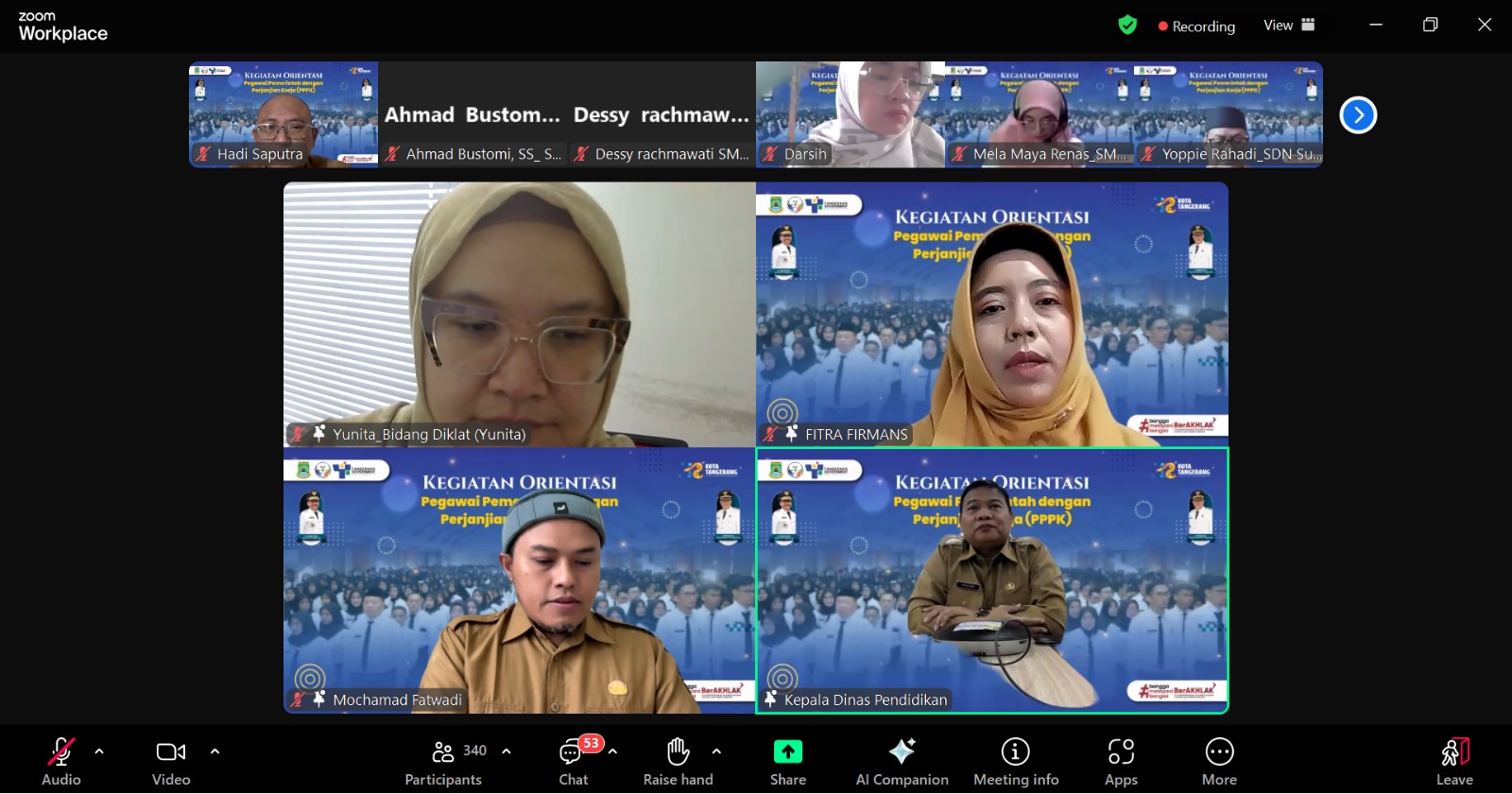1512x794 pixels.
Task: Show Meeting info
Action: coord(1016,760)
